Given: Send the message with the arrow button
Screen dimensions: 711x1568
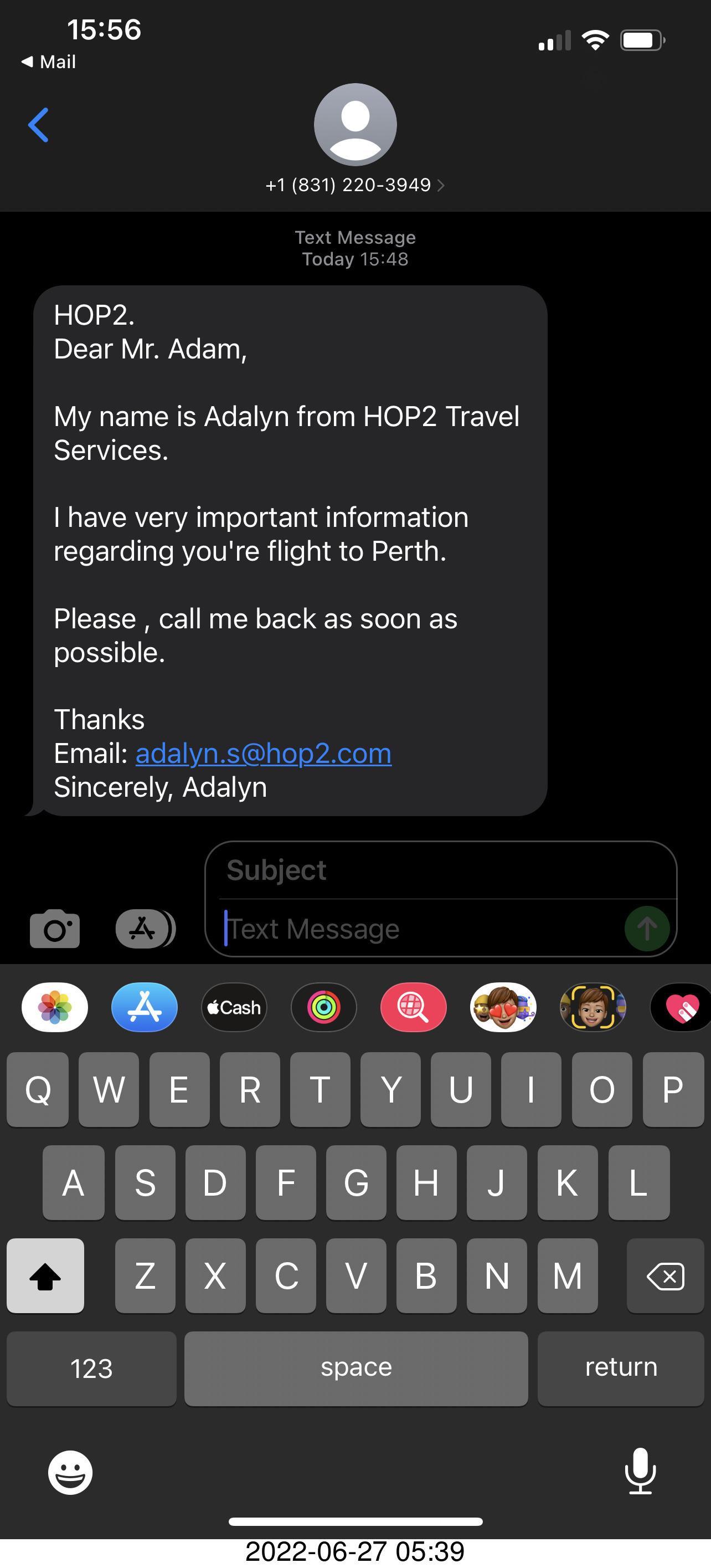Looking at the screenshot, I should coord(647,929).
